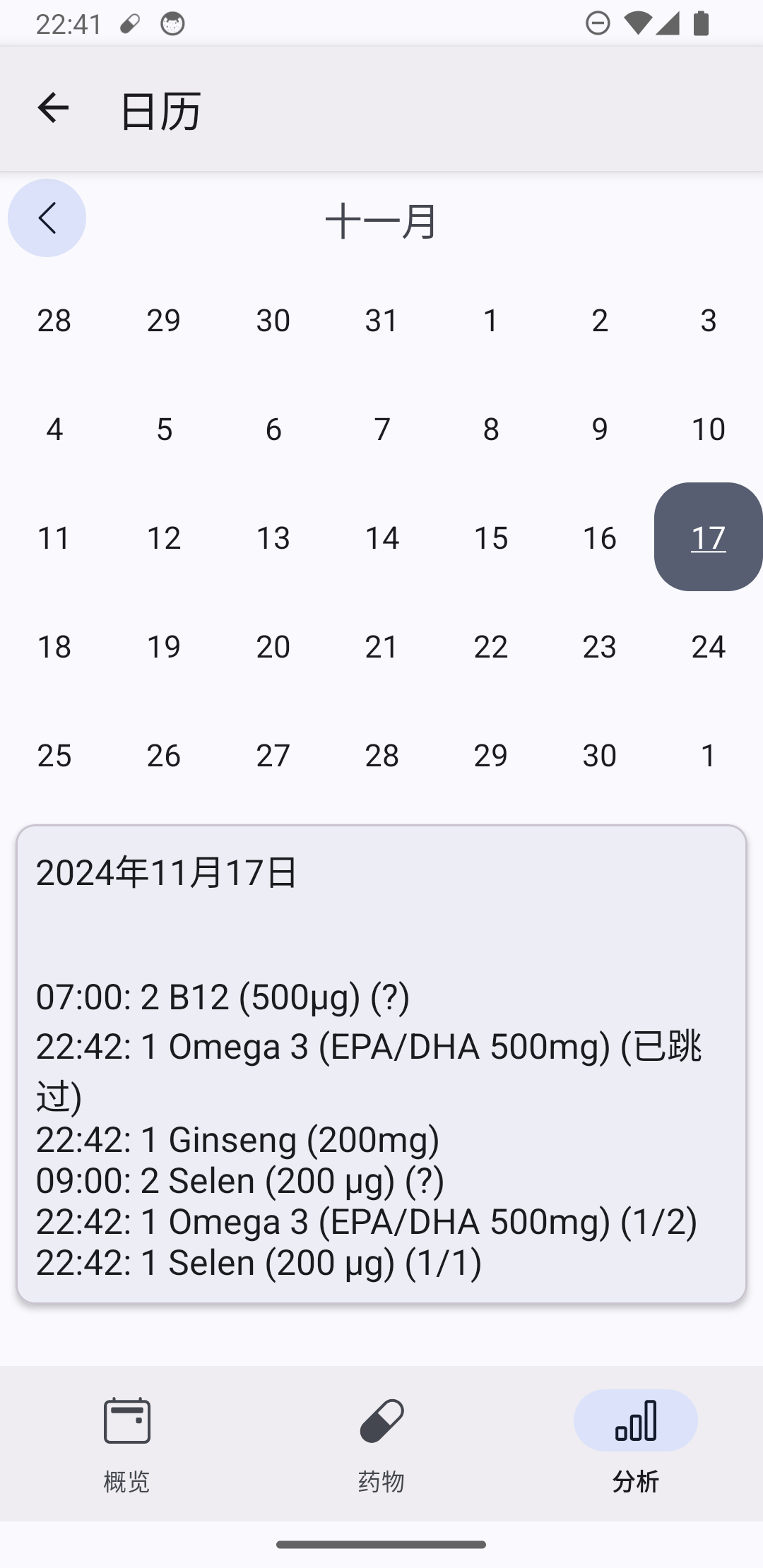Select October 31 in the calendar
This screenshot has height=1568, width=763.
[381, 319]
